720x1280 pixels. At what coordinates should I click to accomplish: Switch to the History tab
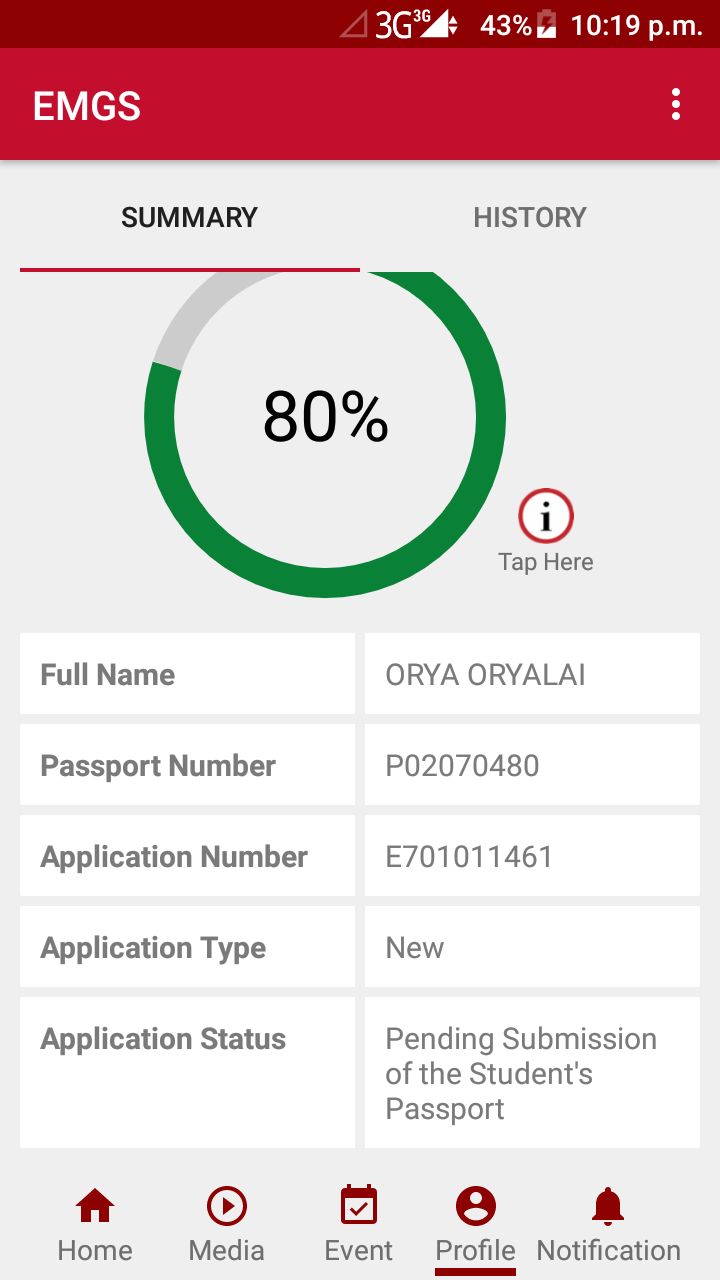(530, 218)
